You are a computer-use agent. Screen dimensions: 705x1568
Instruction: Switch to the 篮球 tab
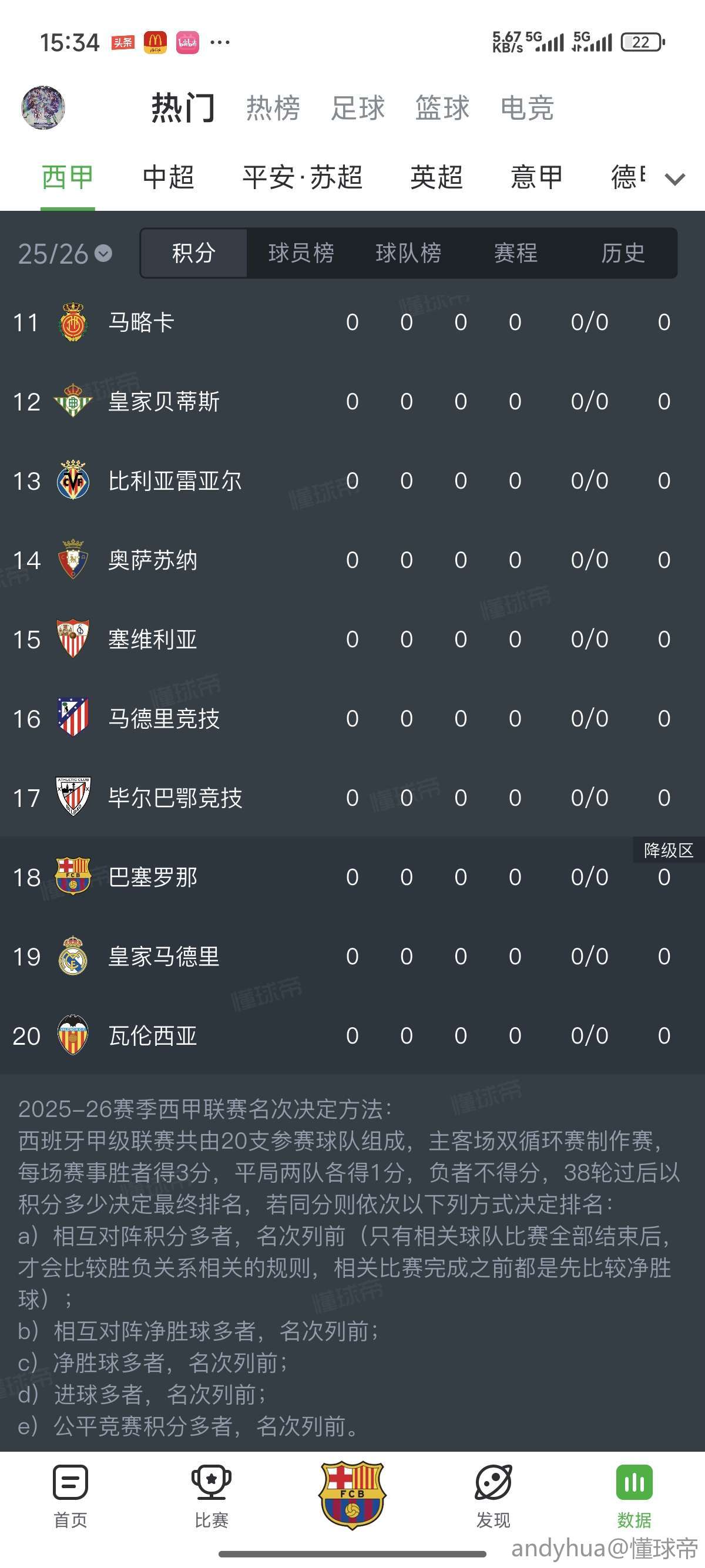pos(442,108)
